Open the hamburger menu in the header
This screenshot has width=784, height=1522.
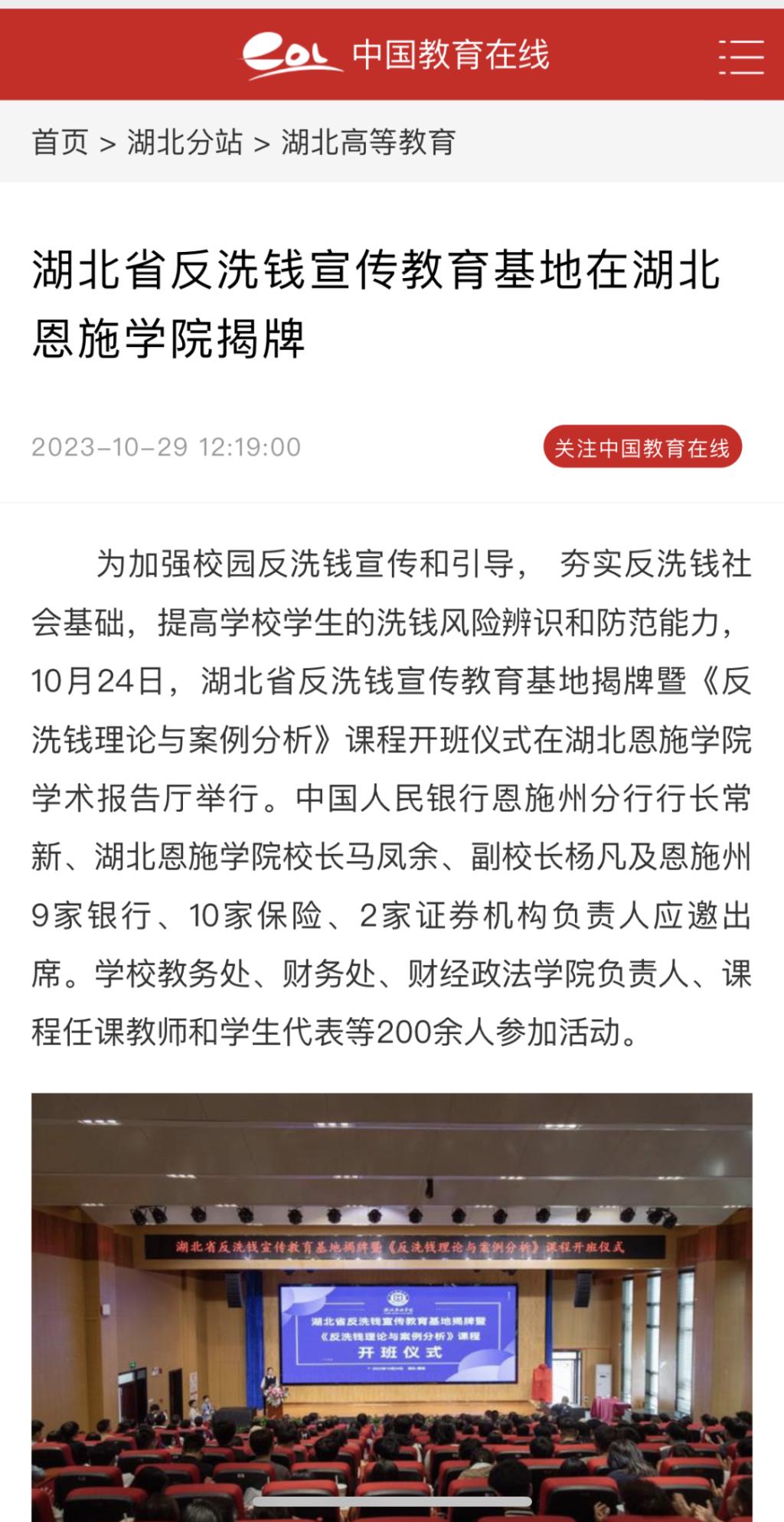click(x=740, y=56)
